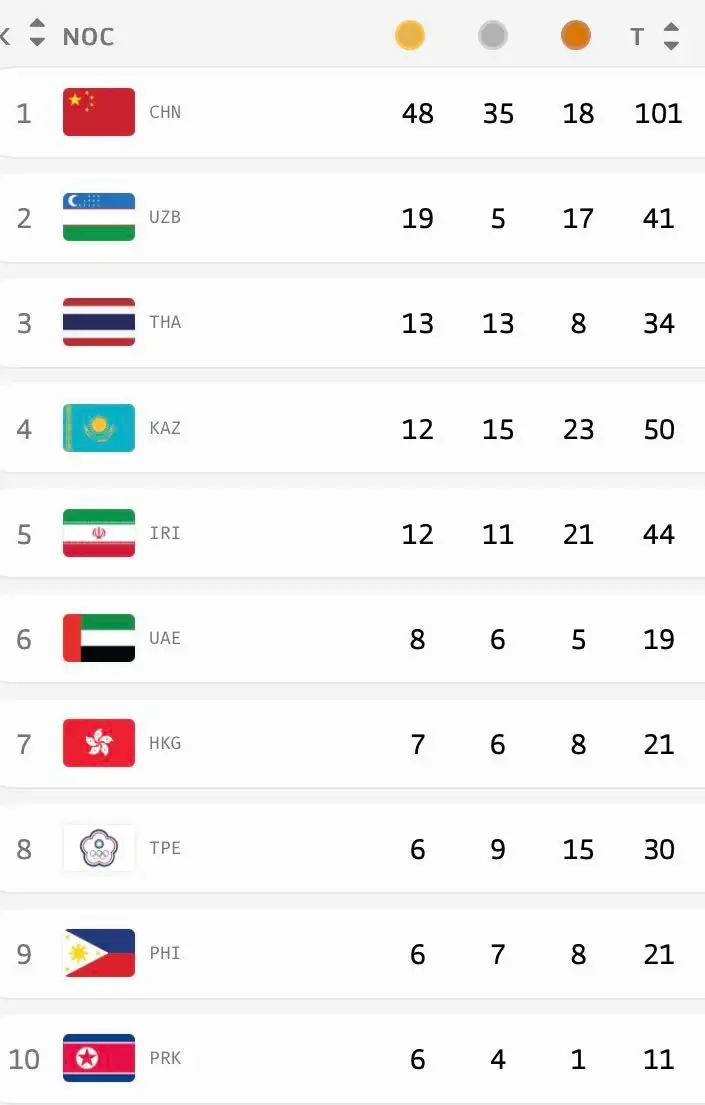This screenshot has width=705, height=1105.
Task: View TPE medal details
Action: click(x=350, y=849)
